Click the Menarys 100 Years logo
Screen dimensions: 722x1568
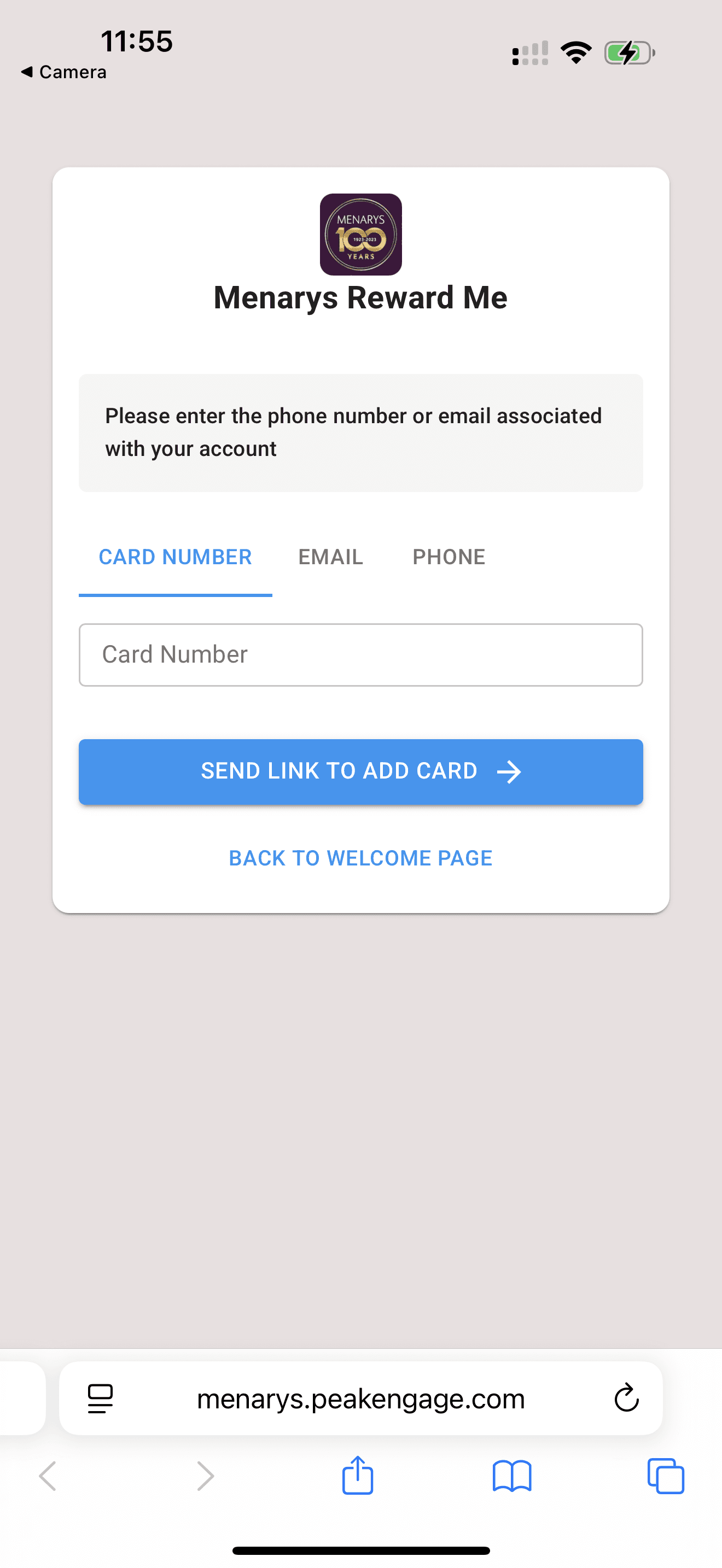tap(360, 235)
